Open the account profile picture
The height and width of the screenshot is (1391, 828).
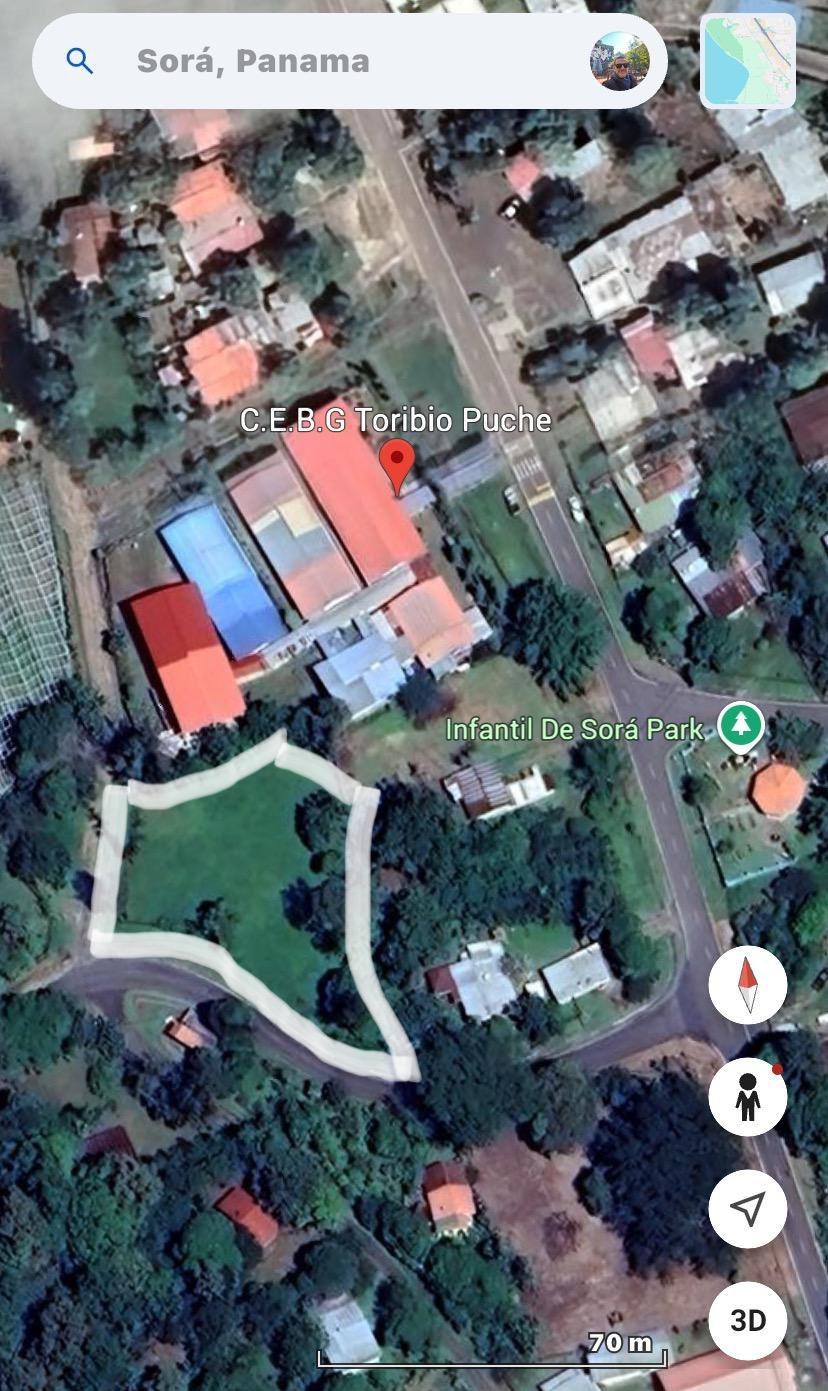coord(620,61)
